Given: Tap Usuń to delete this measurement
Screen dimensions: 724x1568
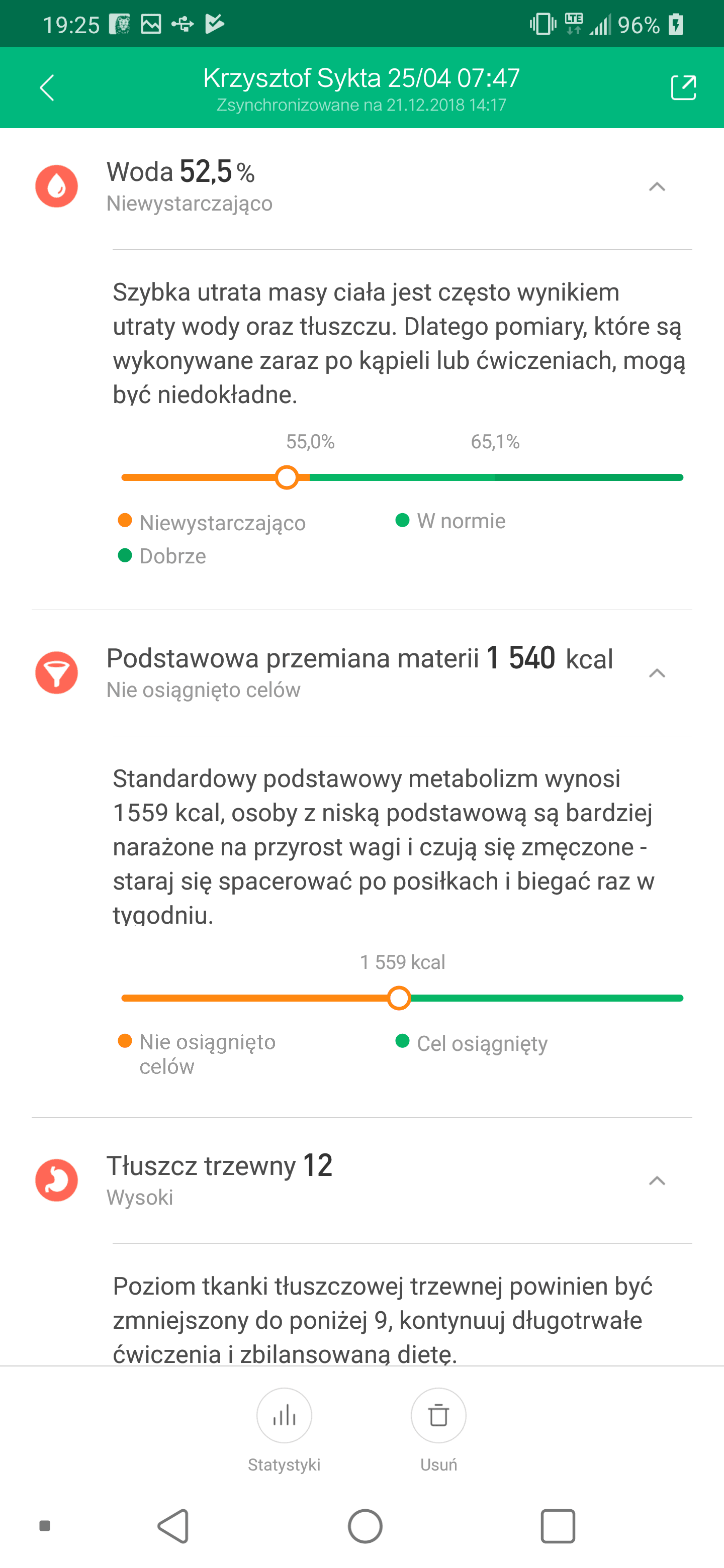Looking at the screenshot, I should [x=438, y=1416].
